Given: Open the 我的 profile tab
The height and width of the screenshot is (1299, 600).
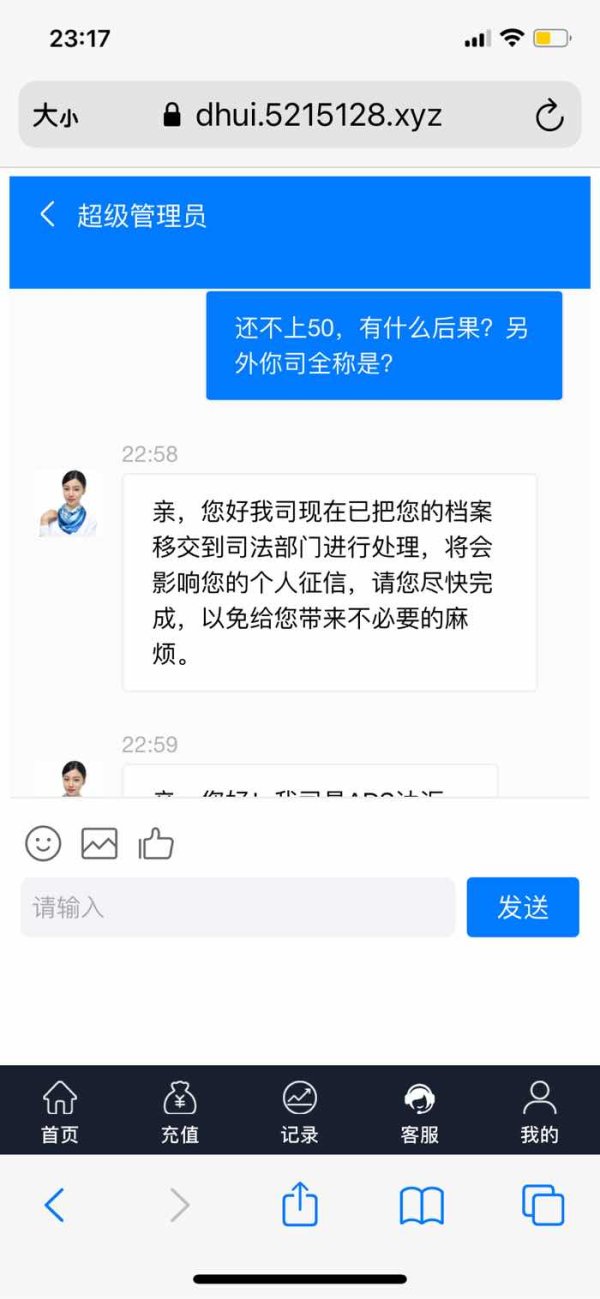Looking at the screenshot, I should click(540, 1111).
